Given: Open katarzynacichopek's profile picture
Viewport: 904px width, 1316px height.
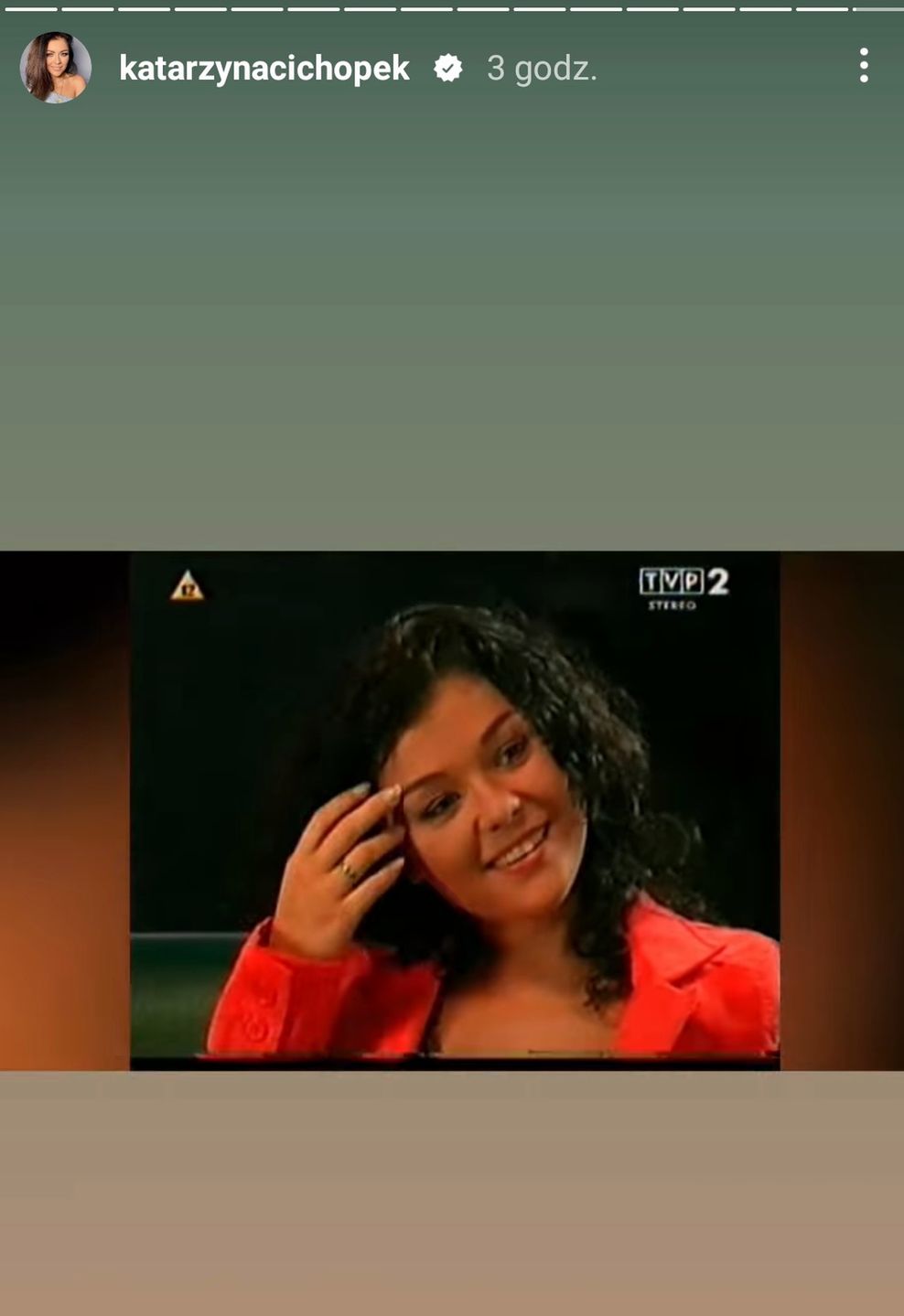Looking at the screenshot, I should click(56, 68).
